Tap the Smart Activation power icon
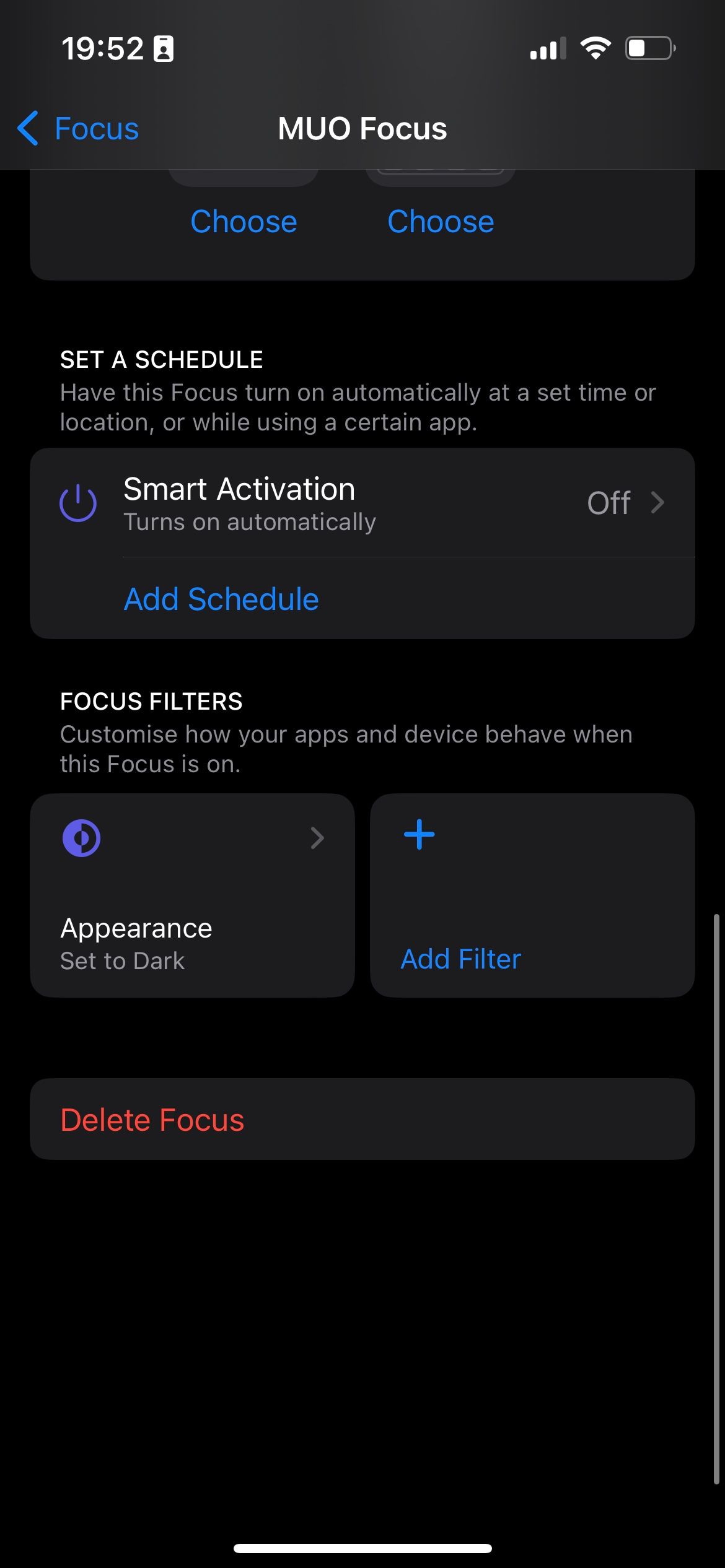Viewport: 725px width, 1568px height. point(77,503)
